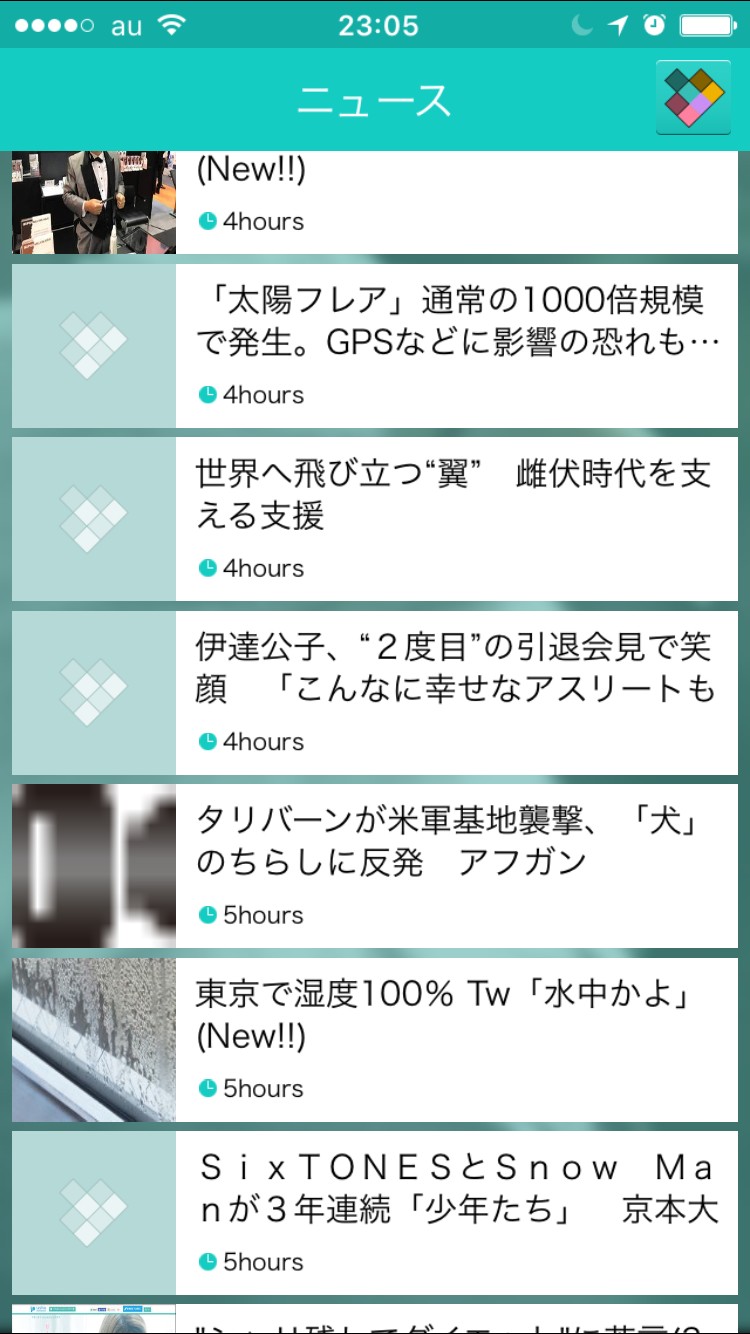Viewport: 750px width, 1334px height.
Task: Open the SixTONESとSnow Man article
Action: [x=456, y=1212]
